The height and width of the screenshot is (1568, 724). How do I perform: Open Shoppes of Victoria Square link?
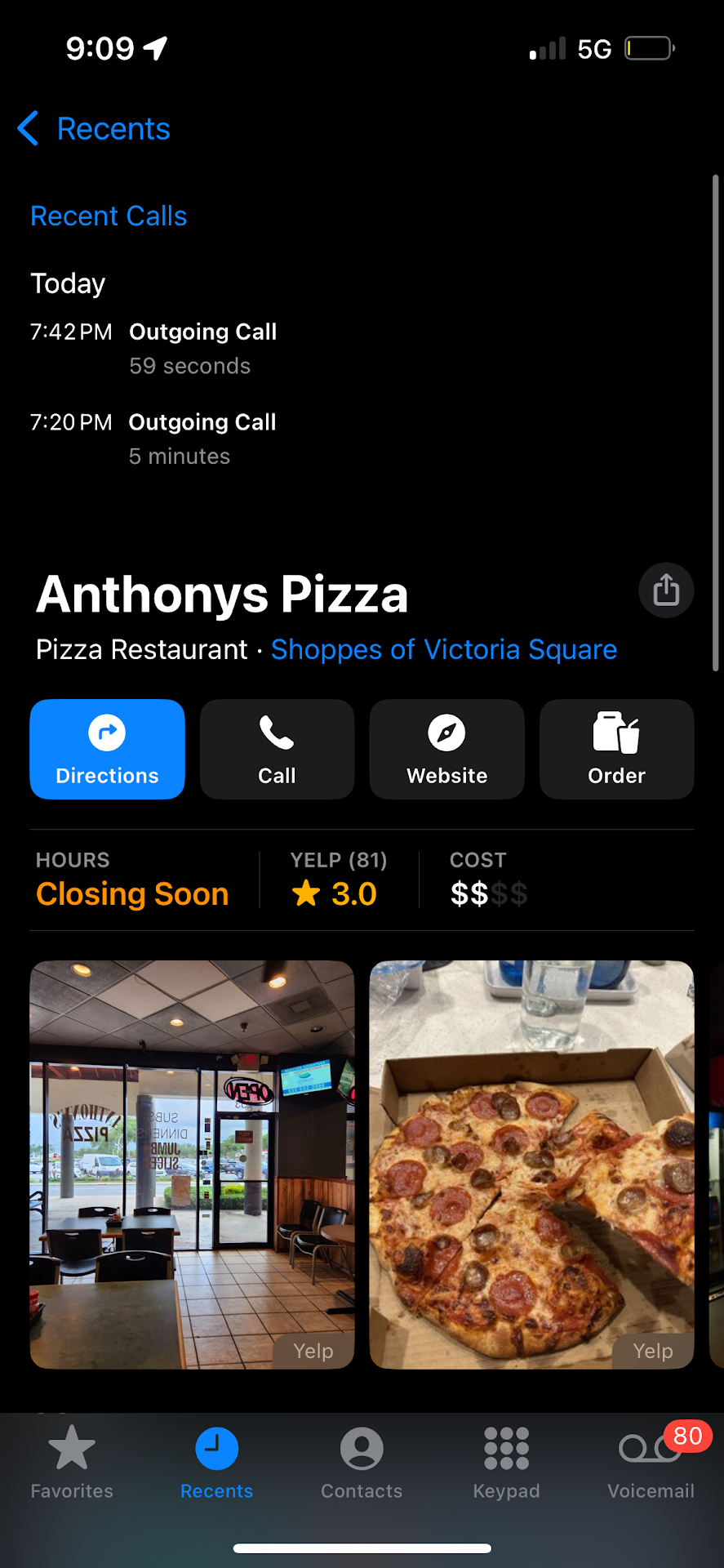[443, 649]
